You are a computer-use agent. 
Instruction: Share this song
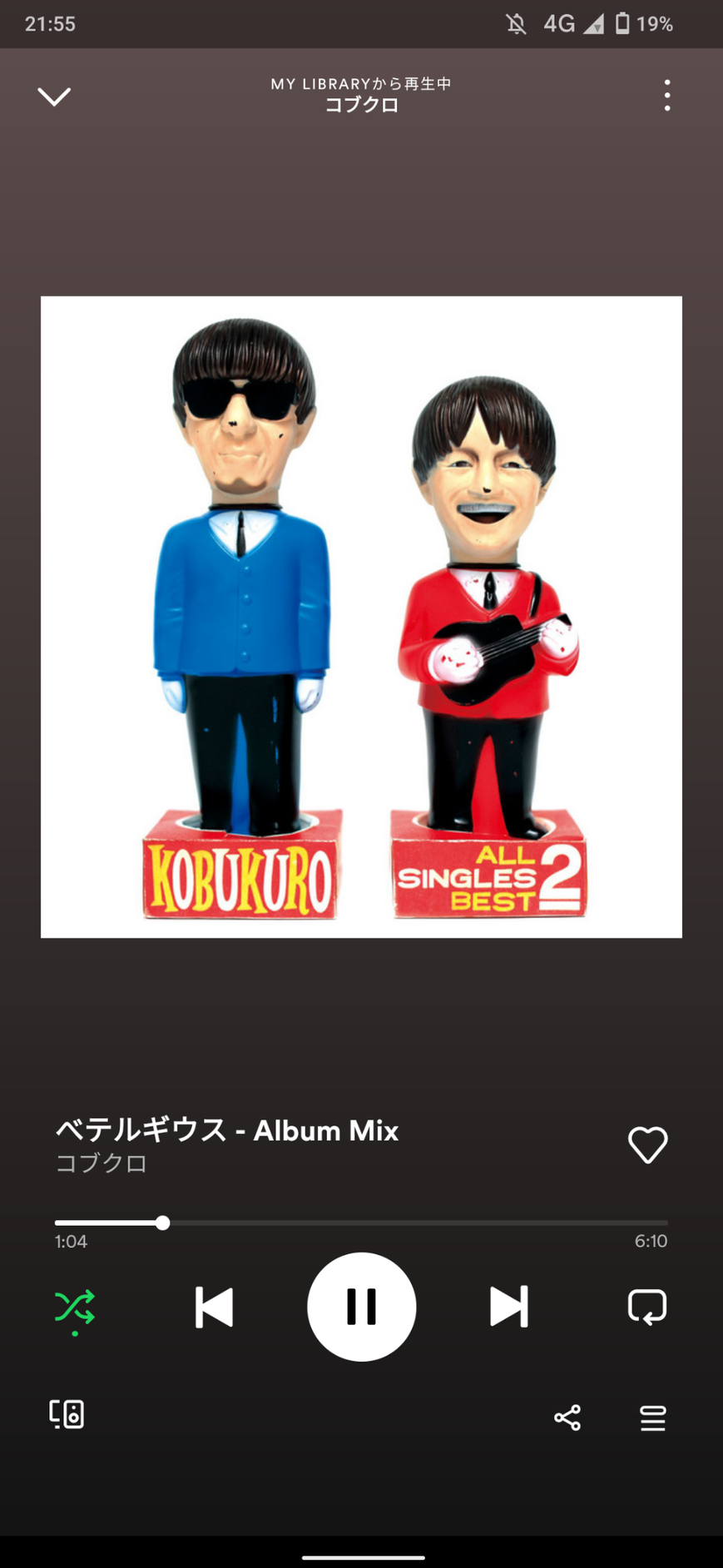567,1417
